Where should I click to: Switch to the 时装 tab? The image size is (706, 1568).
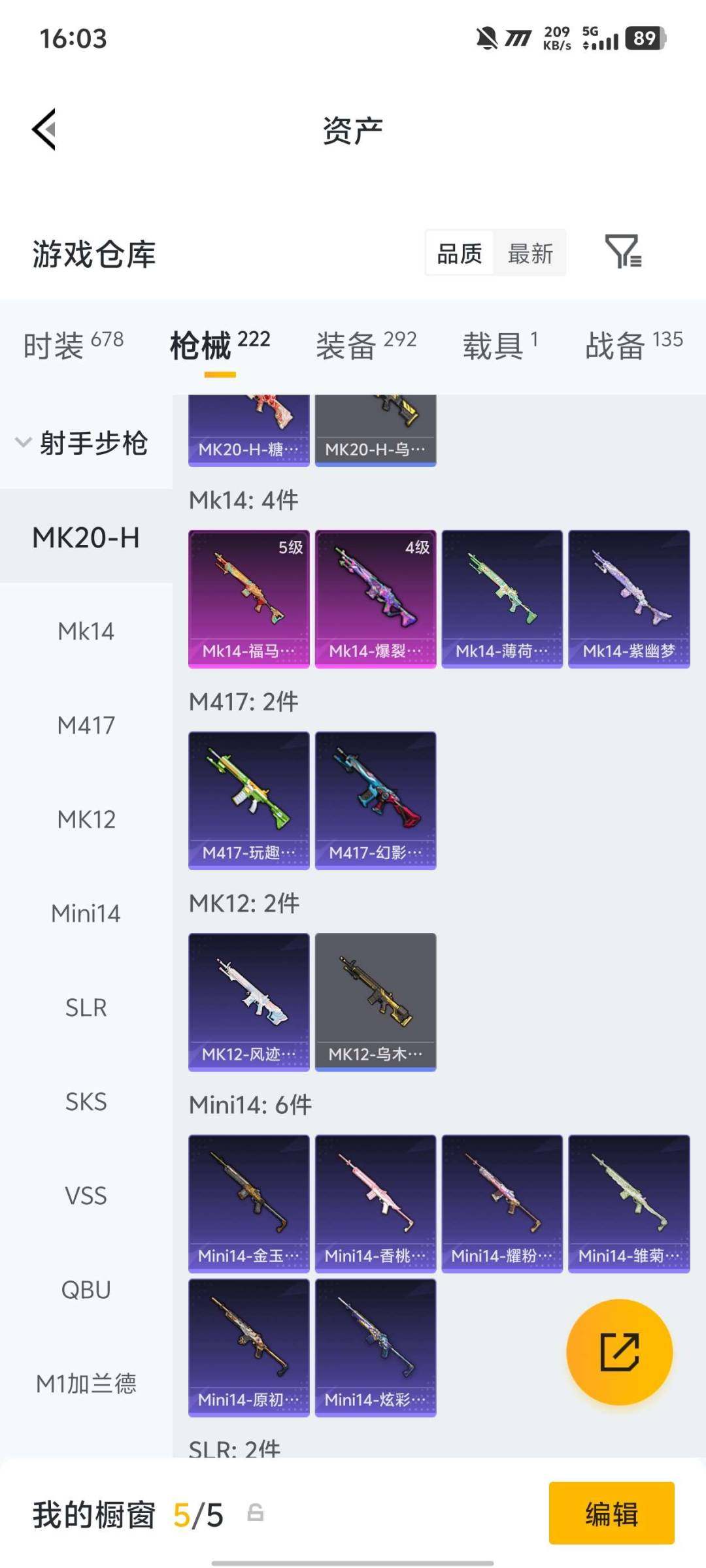(x=73, y=344)
